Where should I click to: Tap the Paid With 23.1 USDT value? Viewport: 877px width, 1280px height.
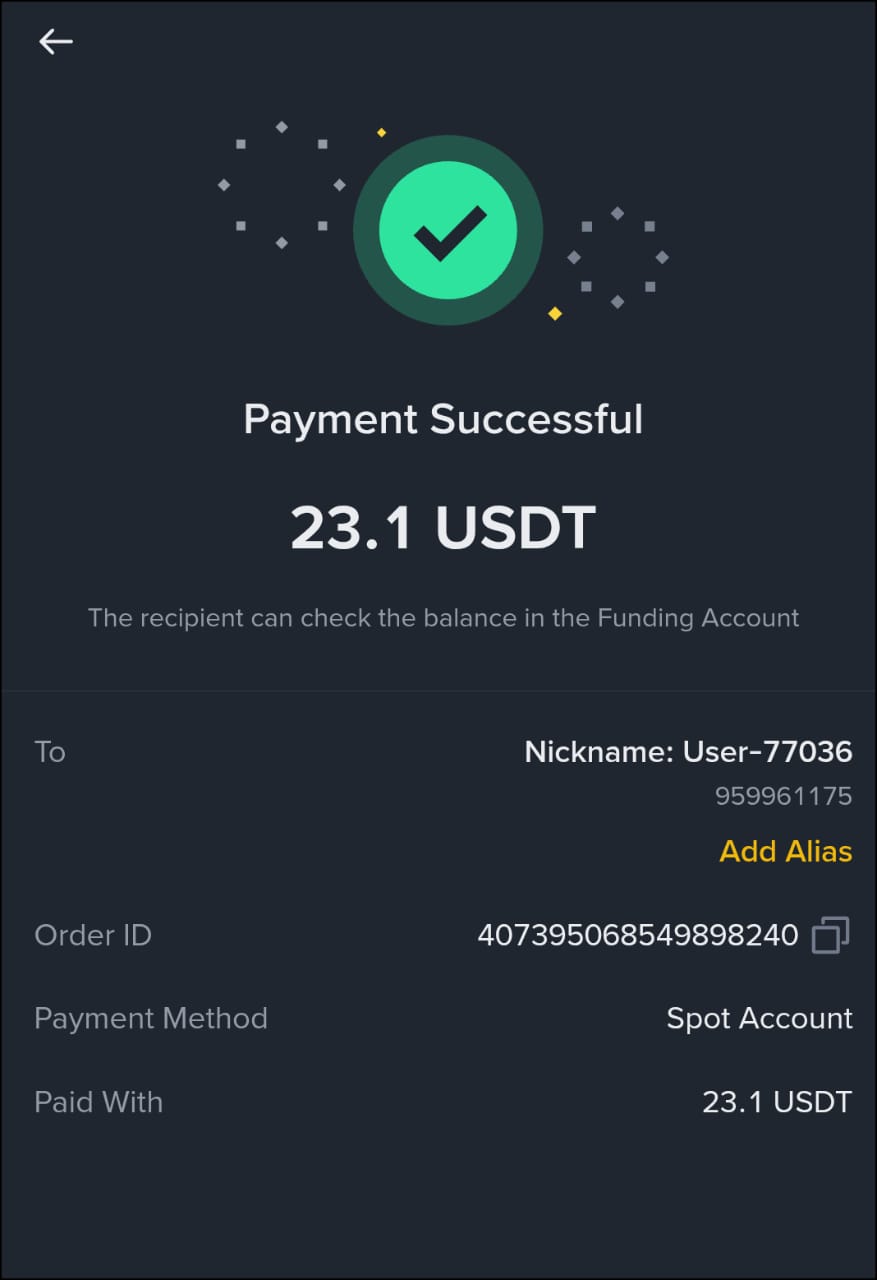point(776,1101)
